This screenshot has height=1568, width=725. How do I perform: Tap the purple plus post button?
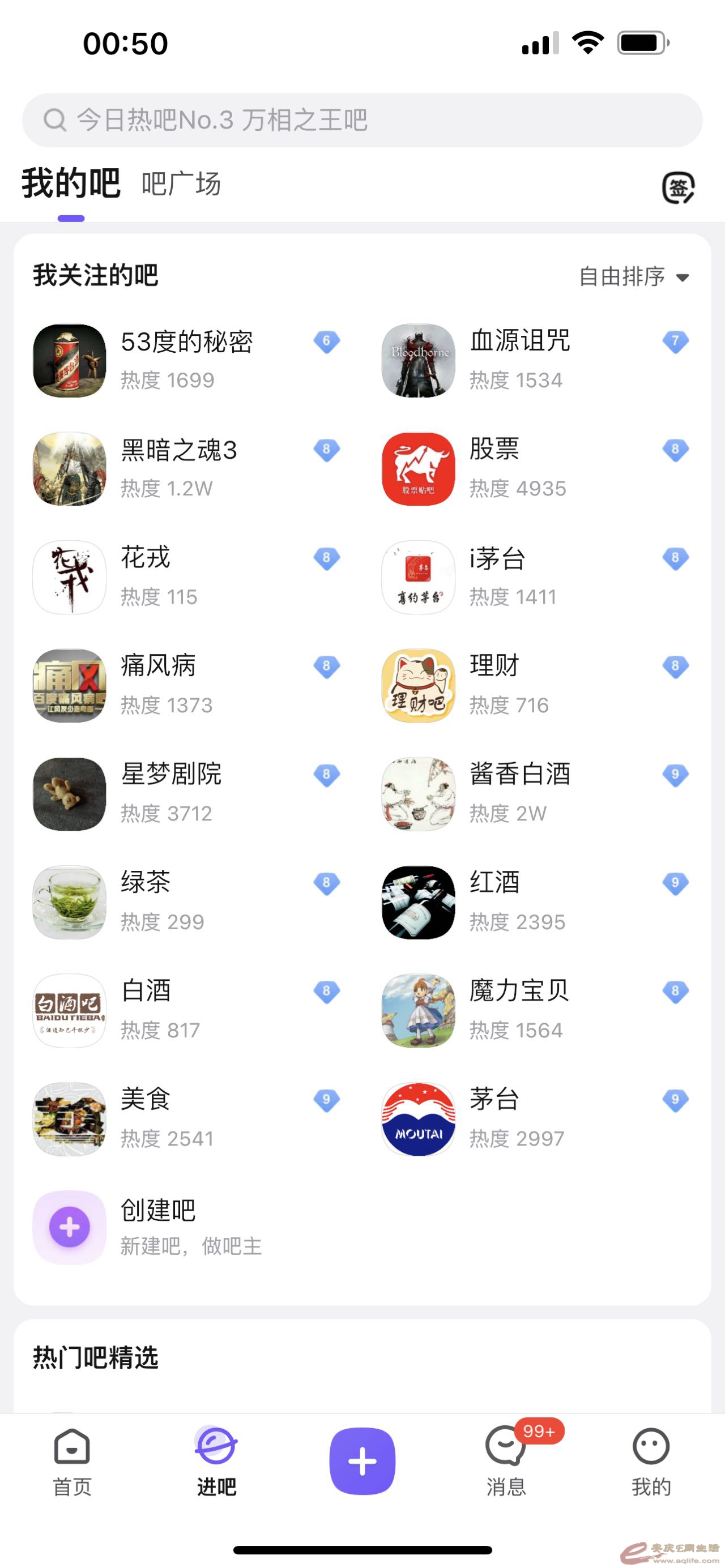click(x=362, y=1461)
